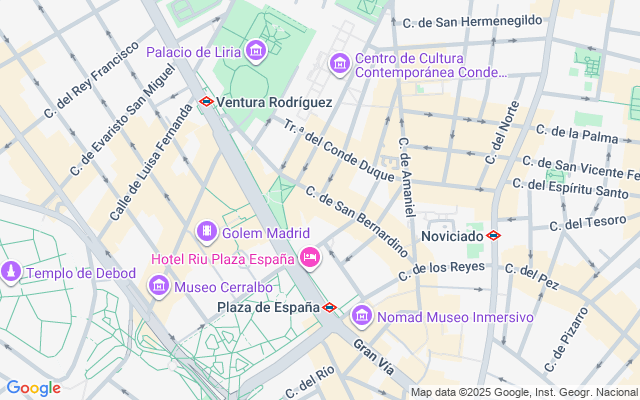The height and width of the screenshot is (400, 640).
Task: Select the Plaza de España metro marker
Action: [329, 307]
